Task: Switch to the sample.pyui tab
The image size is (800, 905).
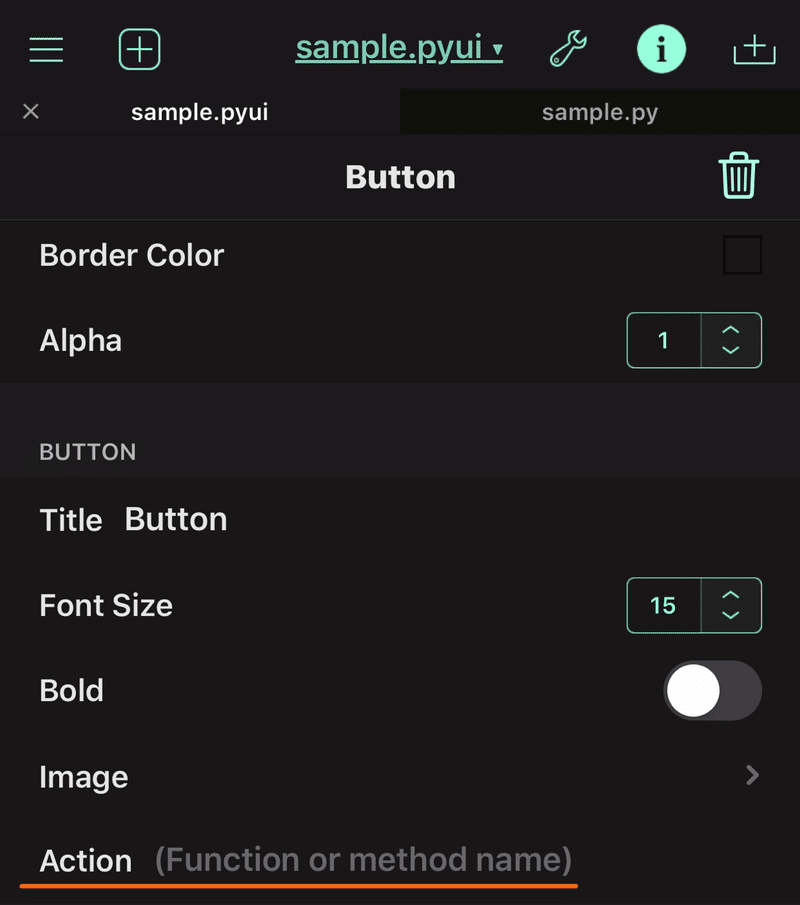Action: coord(199,111)
